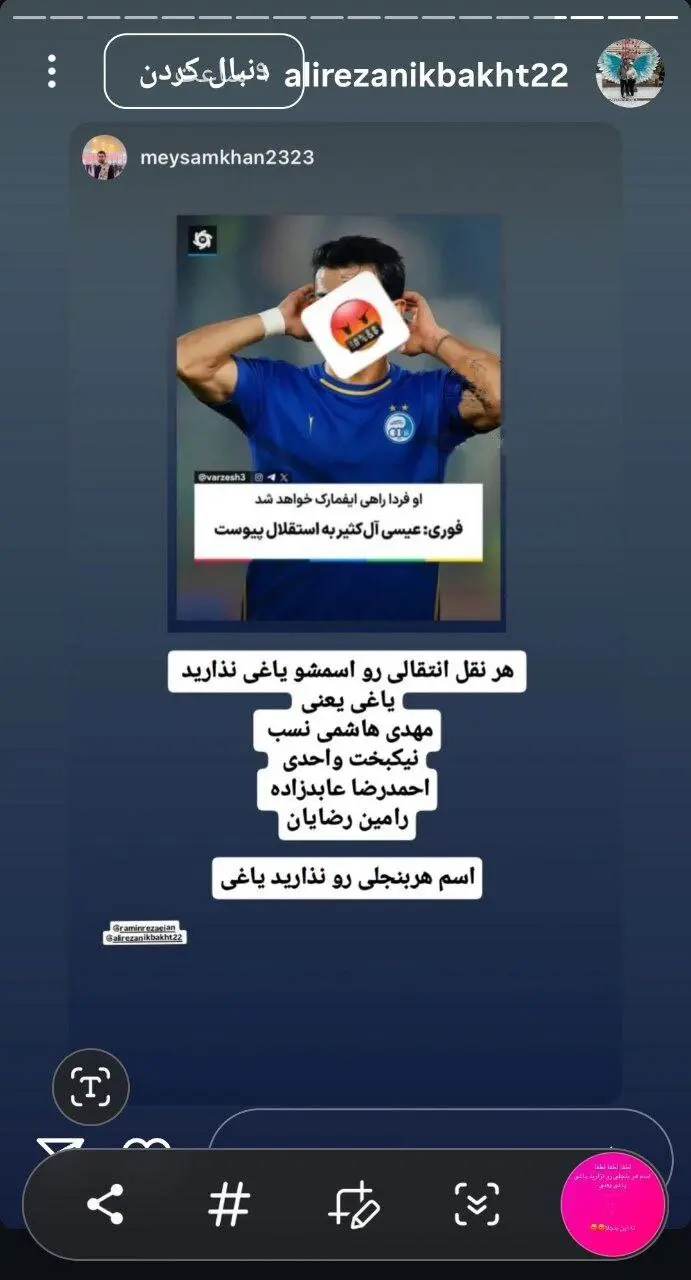Open the story's three-dot overflow menu
The width and height of the screenshot is (691, 1280).
click(52, 71)
